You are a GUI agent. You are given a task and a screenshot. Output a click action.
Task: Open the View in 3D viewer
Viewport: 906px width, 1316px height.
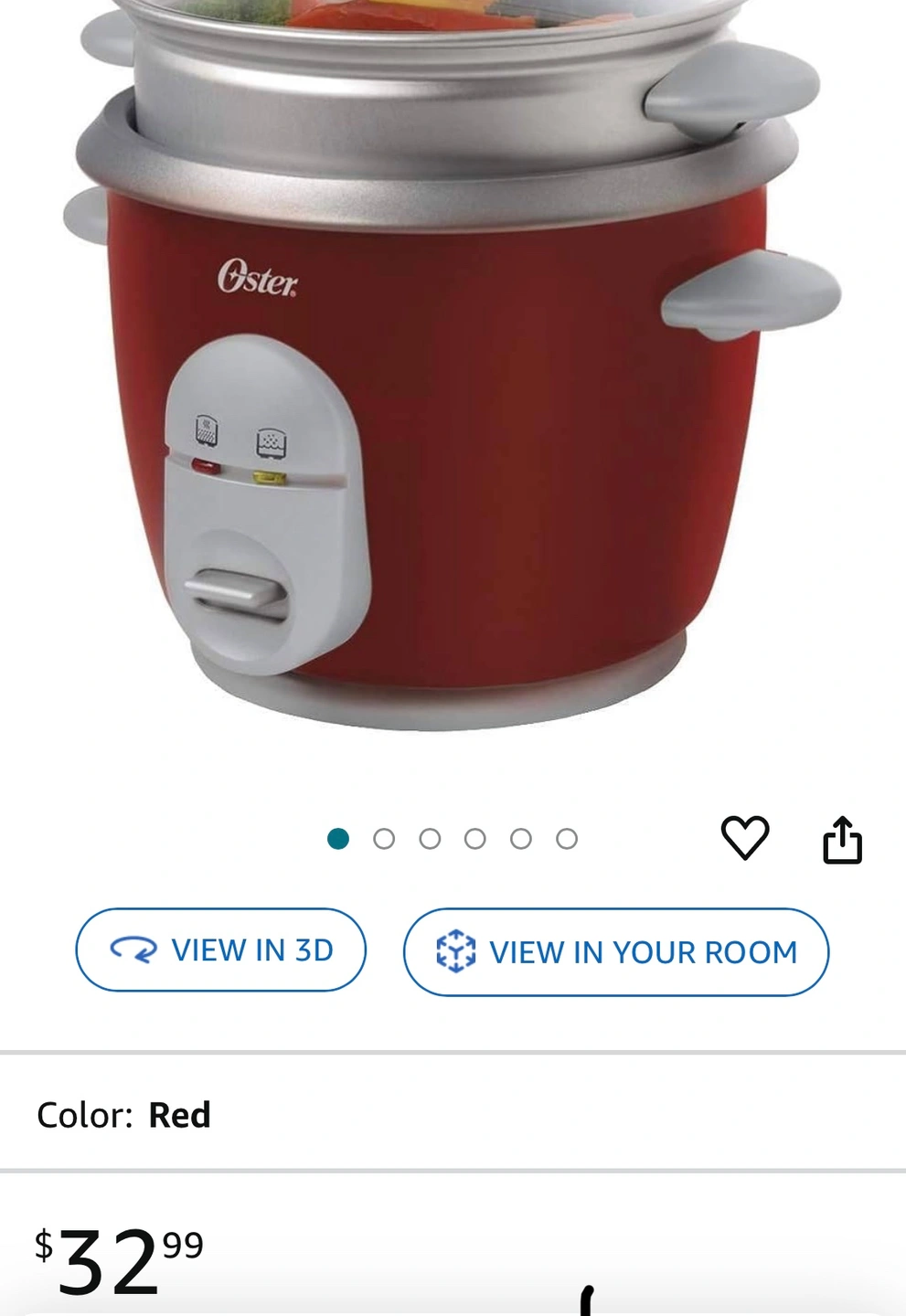click(x=221, y=950)
